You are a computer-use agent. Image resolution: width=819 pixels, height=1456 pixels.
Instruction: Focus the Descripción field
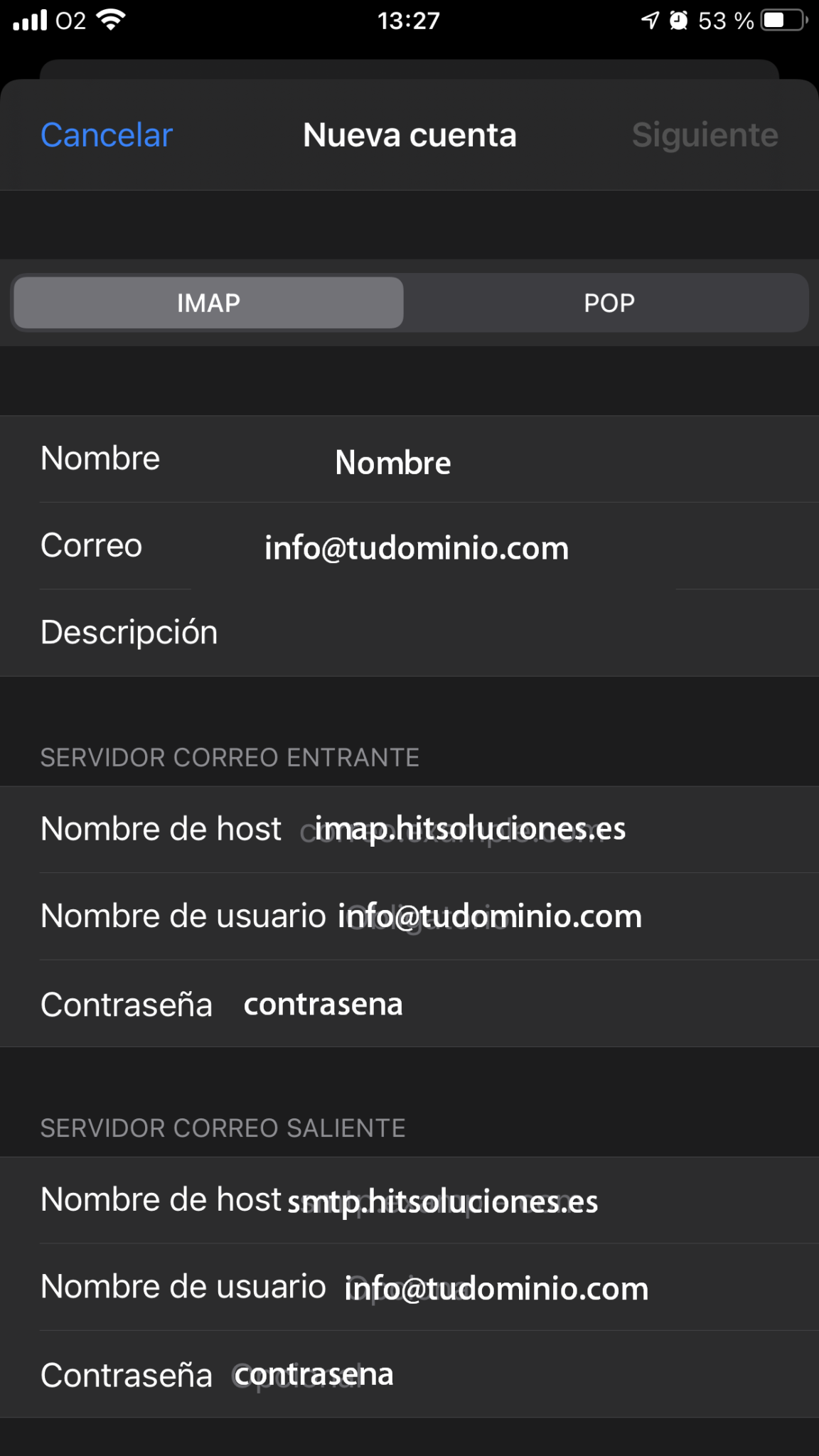pyautogui.click(x=409, y=633)
